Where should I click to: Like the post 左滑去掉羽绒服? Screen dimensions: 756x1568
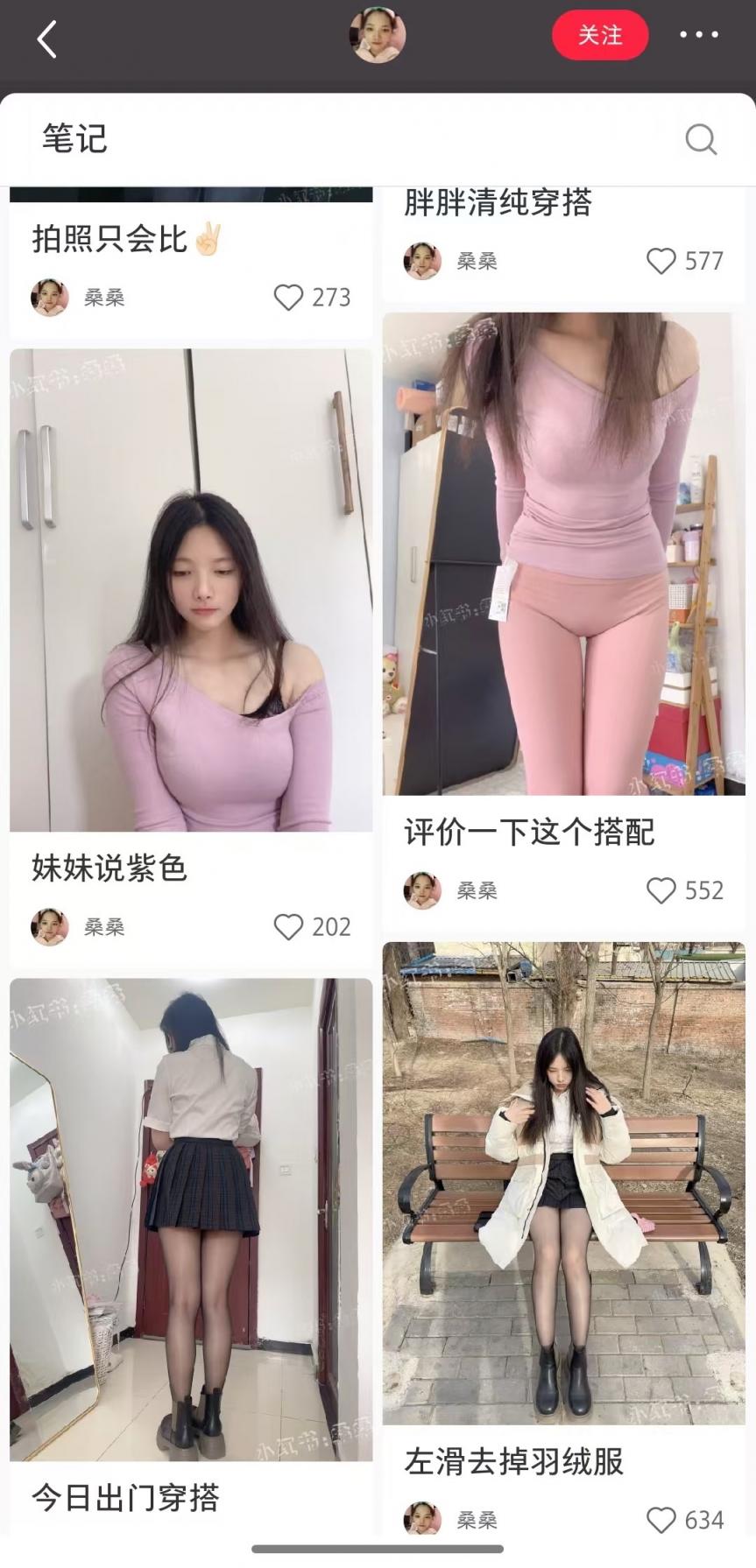coord(661,1520)
